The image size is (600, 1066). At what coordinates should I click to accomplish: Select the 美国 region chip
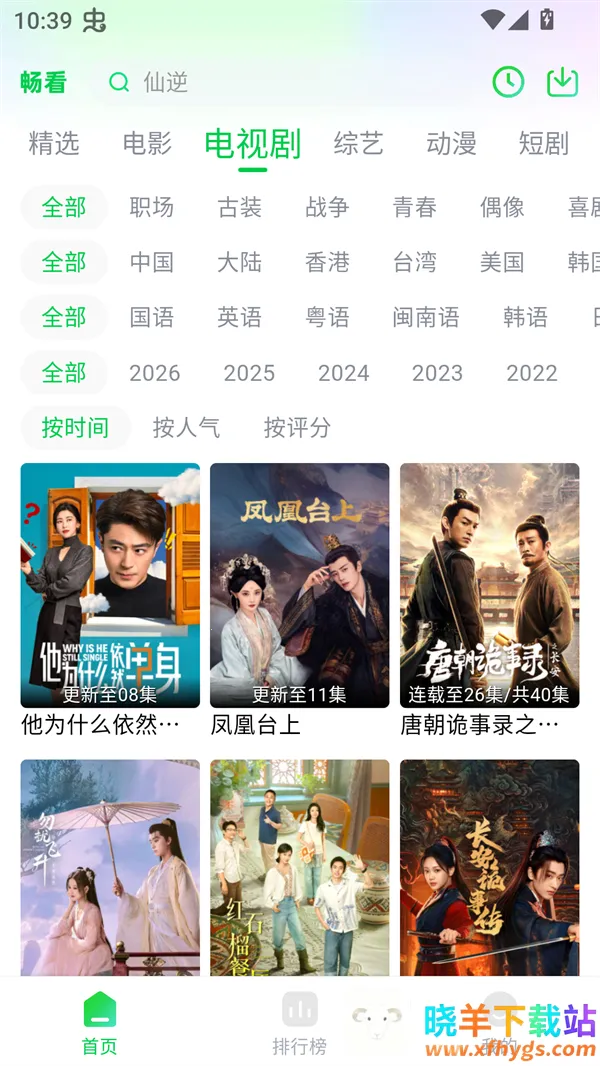pos(502,263)
